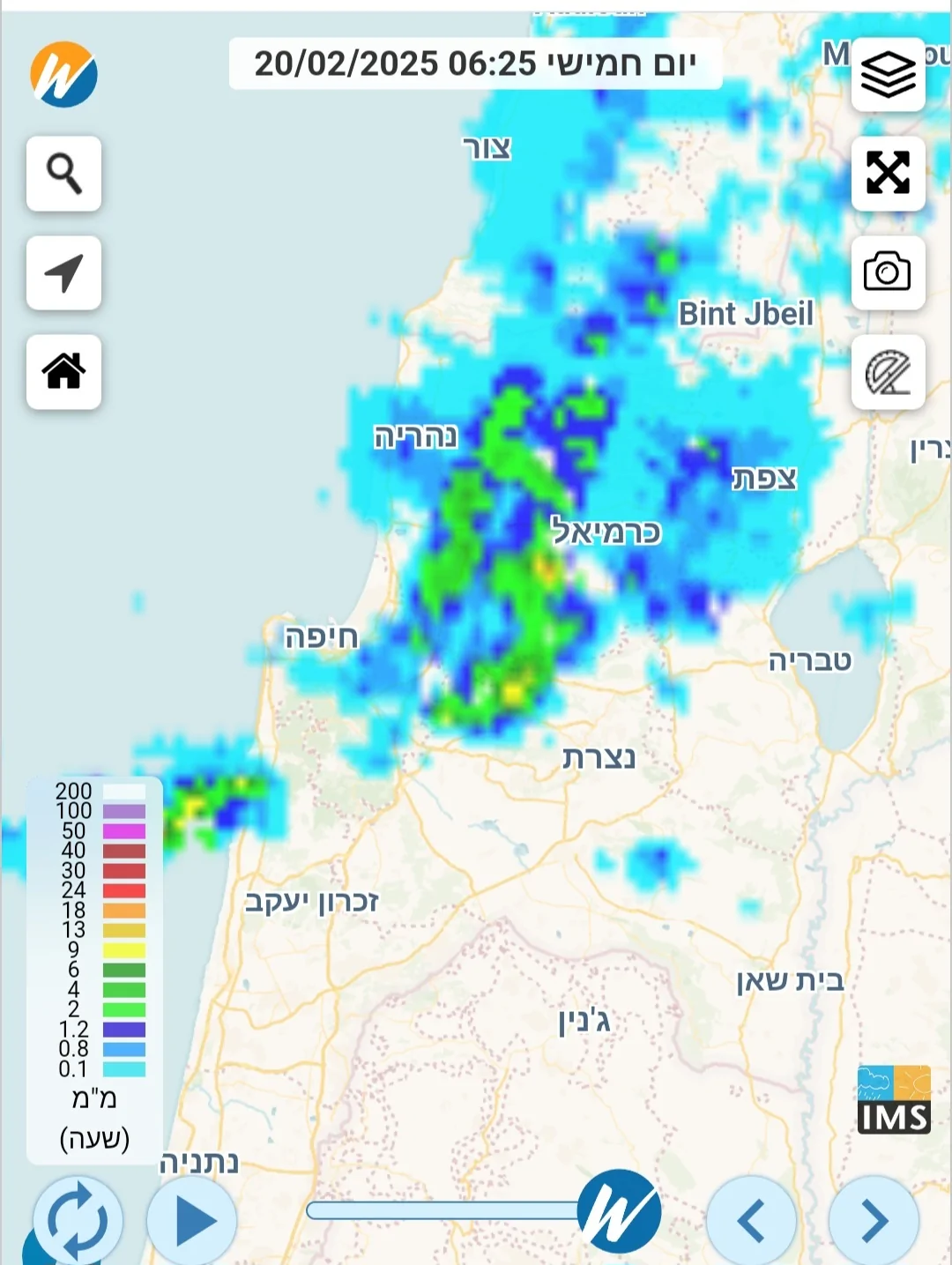The image size is (952, 1265).
Task: Take a snapshot with the camera icon
Action: coord(888,272)
